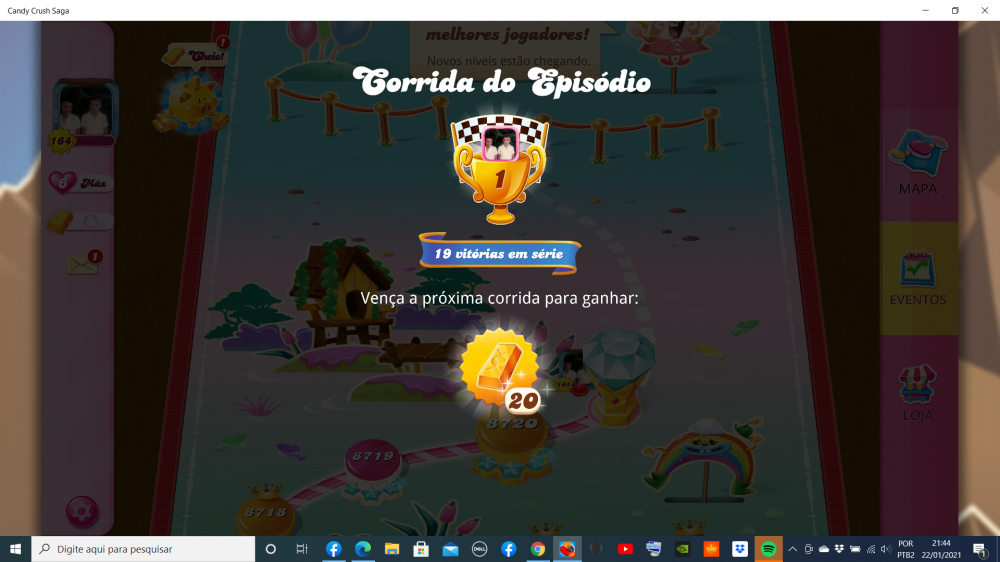Open the lives heart Max indicator
This screenshot has height=562, width=1000.
(80, 183)
